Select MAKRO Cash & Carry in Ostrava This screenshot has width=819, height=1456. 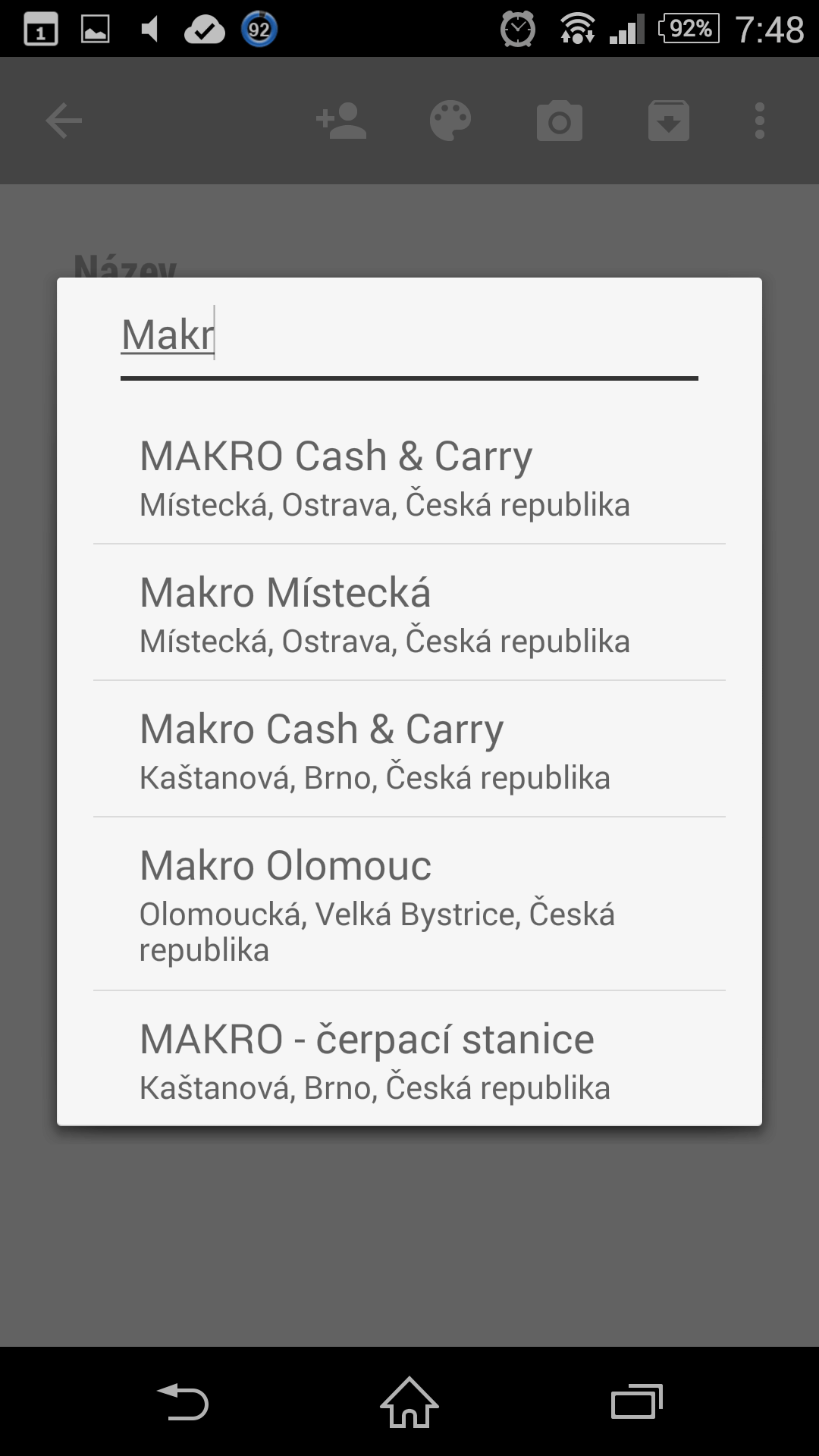click(409, 477)
